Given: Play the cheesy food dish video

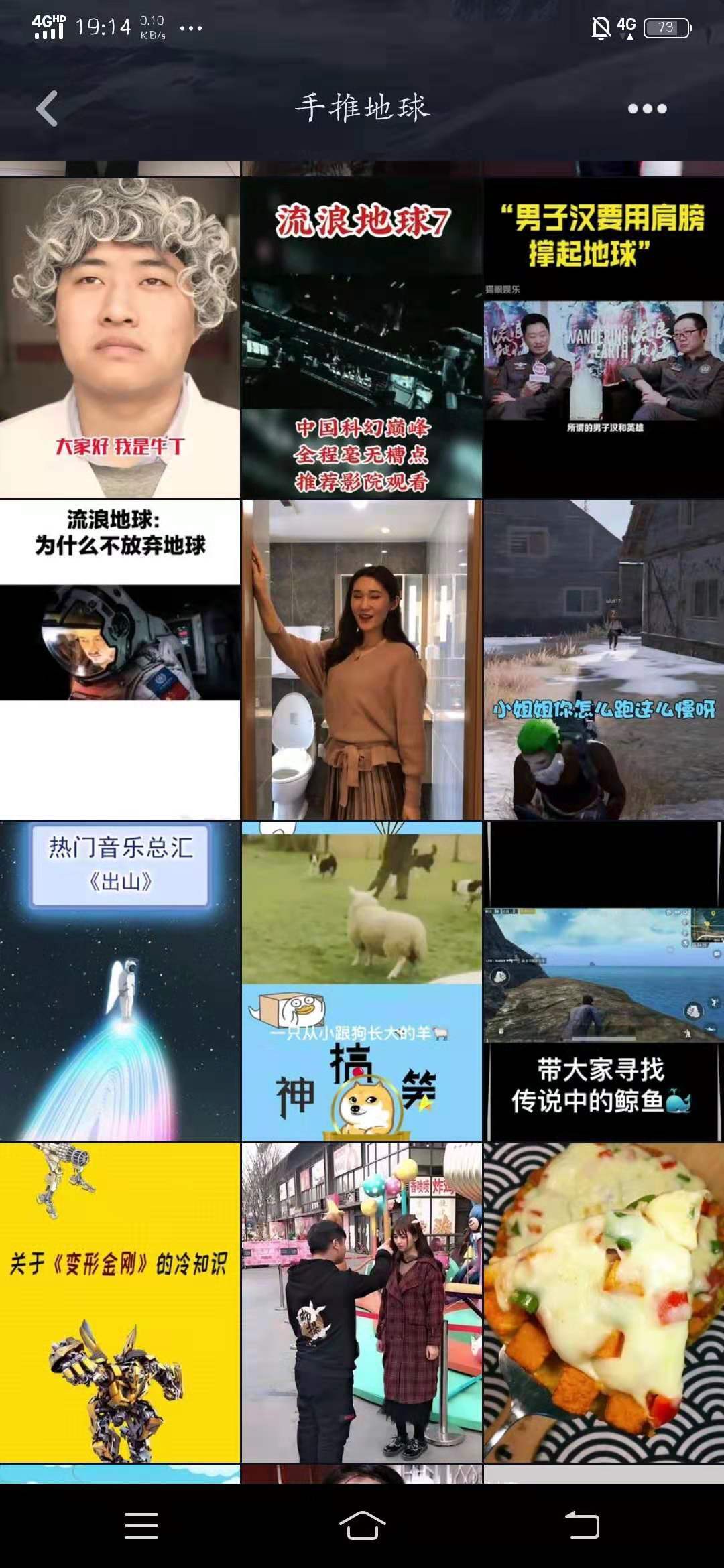Looking at the screenshot, I should tap(603, 1302).
